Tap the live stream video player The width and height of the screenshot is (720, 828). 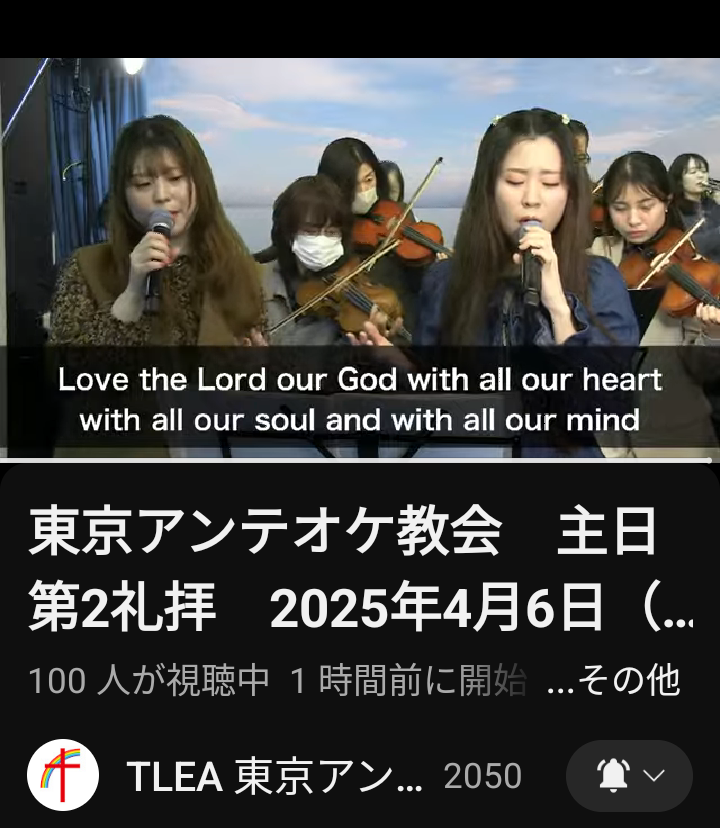coord(360,258)
